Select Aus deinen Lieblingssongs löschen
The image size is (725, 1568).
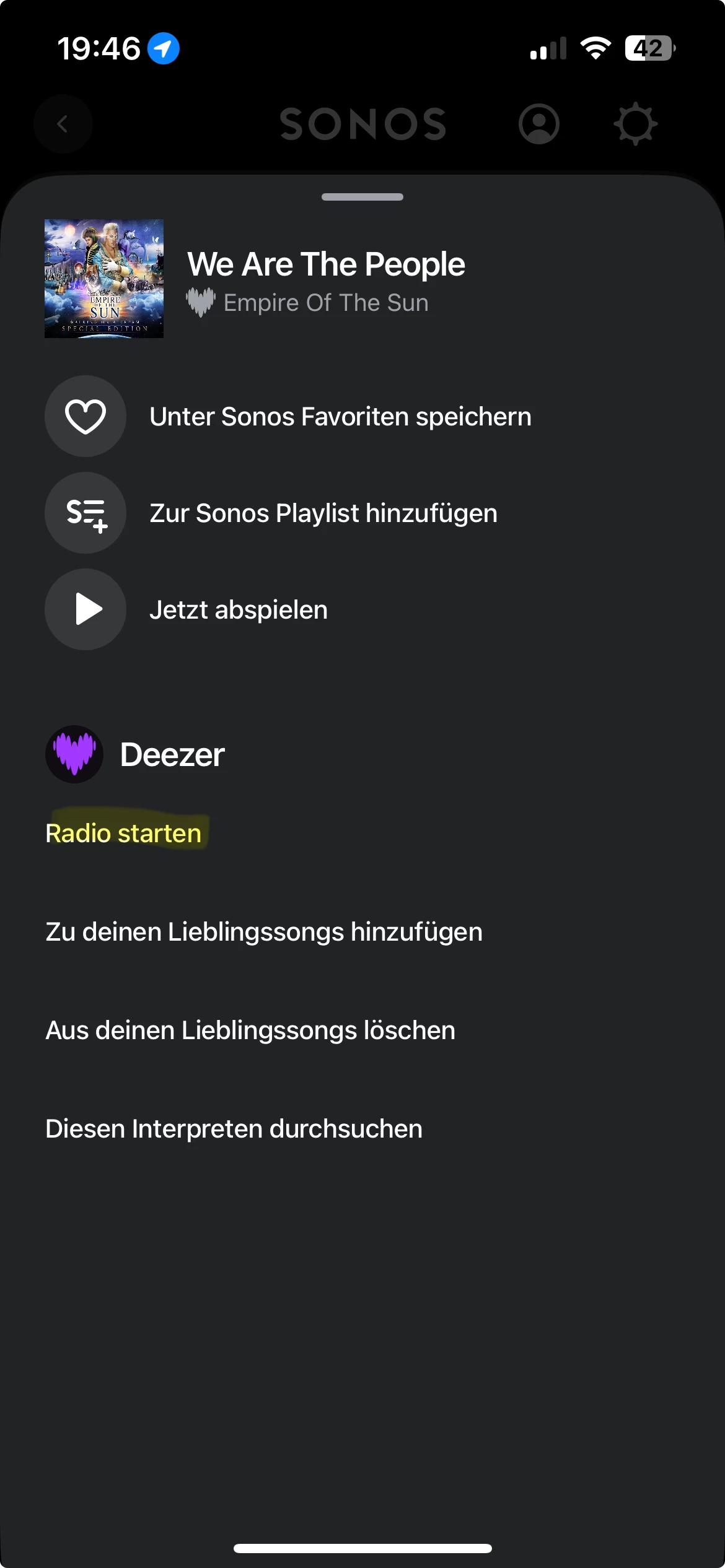tap(250, 1030)
